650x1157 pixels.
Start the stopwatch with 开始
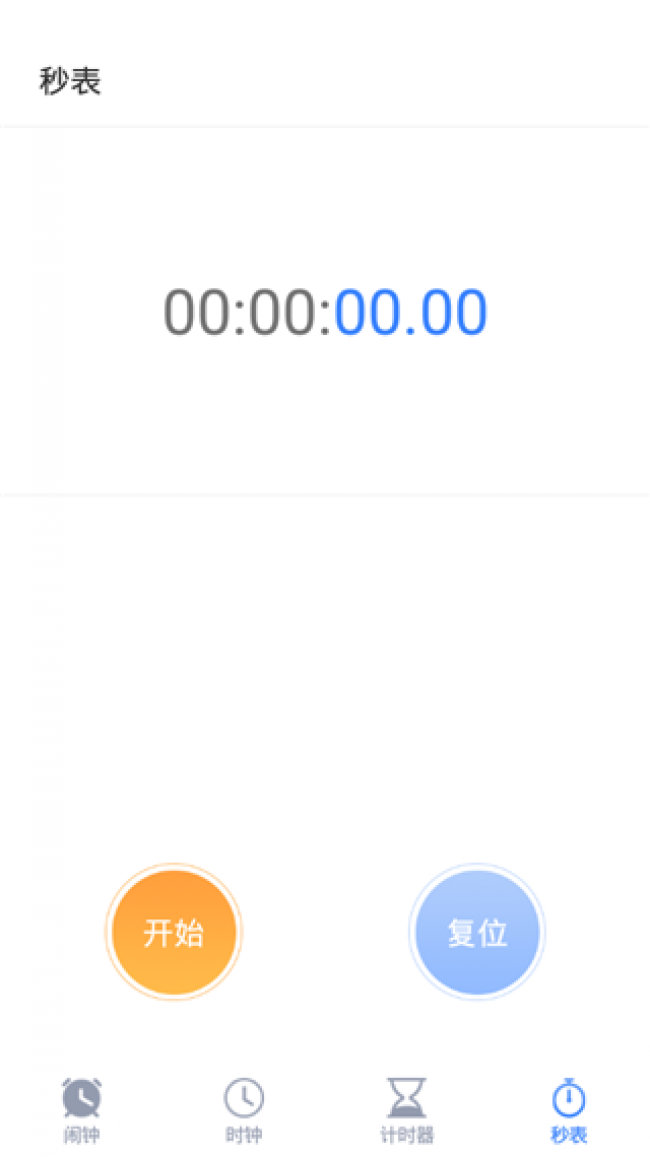[174, 932]
